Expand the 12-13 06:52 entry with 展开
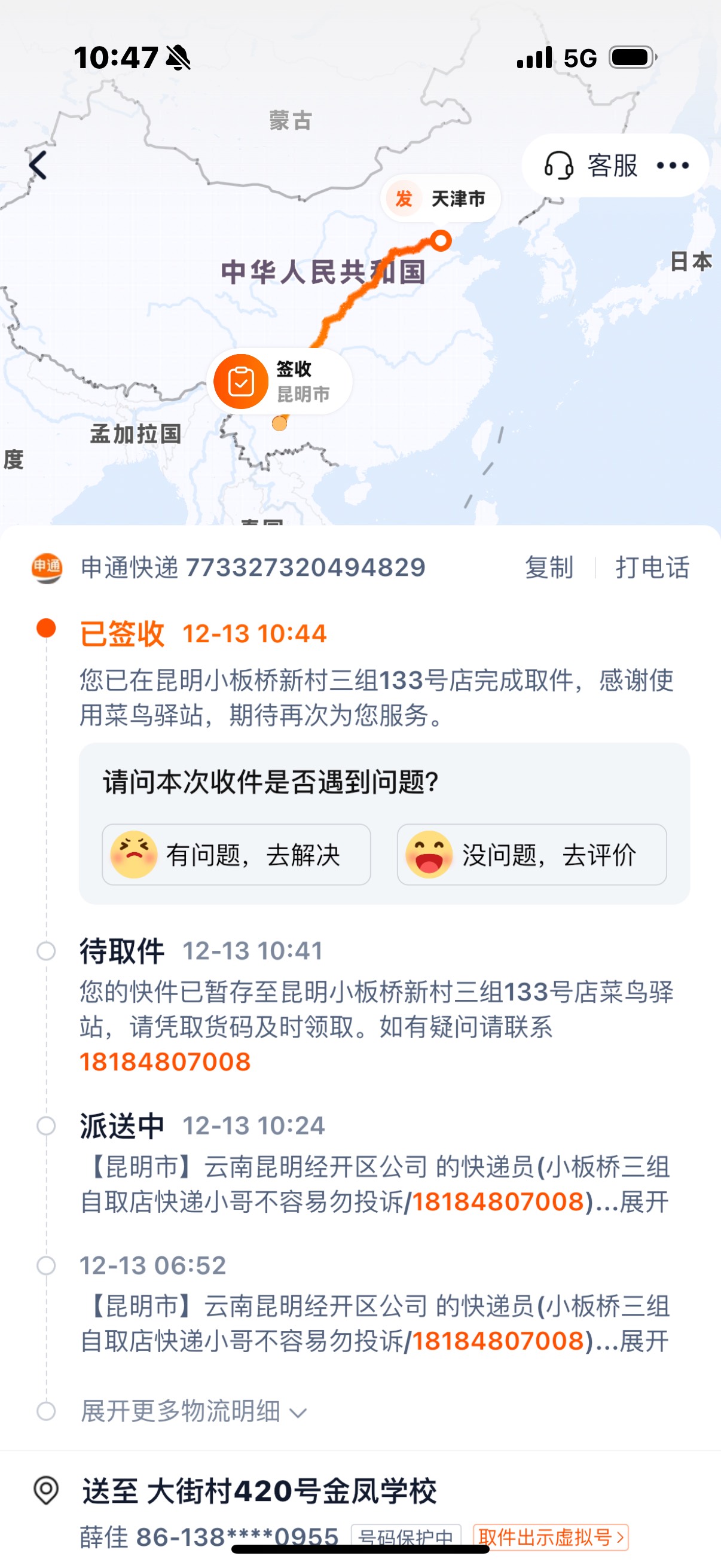Viewport: 721px width, 1568px height. [x=644, y=1341]
